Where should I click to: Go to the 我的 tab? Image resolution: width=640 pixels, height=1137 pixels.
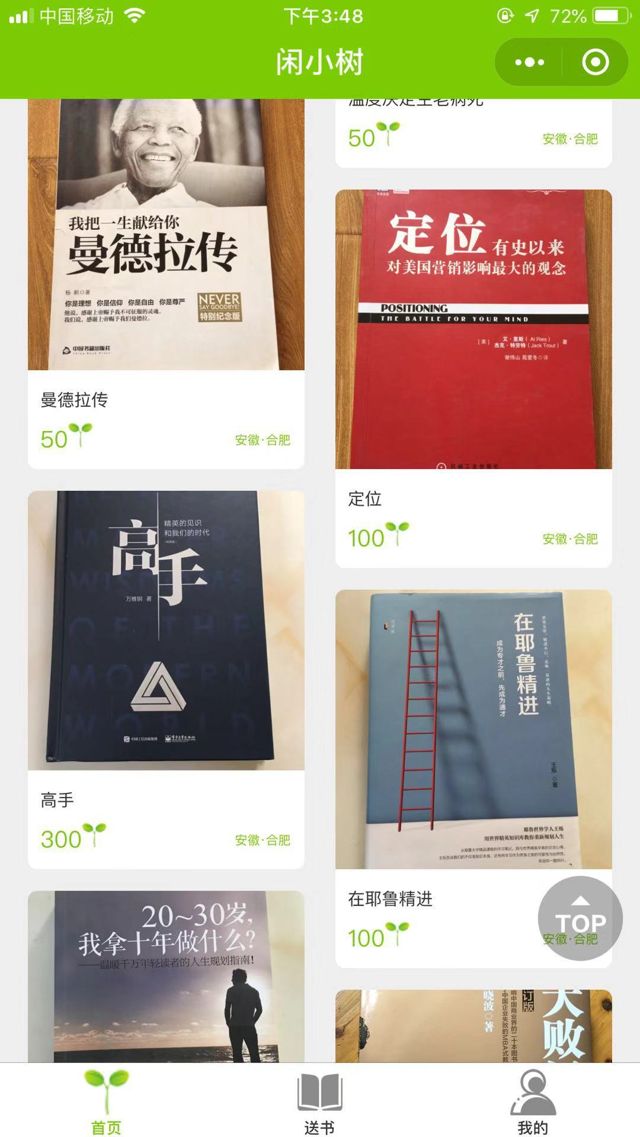pos(532,1101)
